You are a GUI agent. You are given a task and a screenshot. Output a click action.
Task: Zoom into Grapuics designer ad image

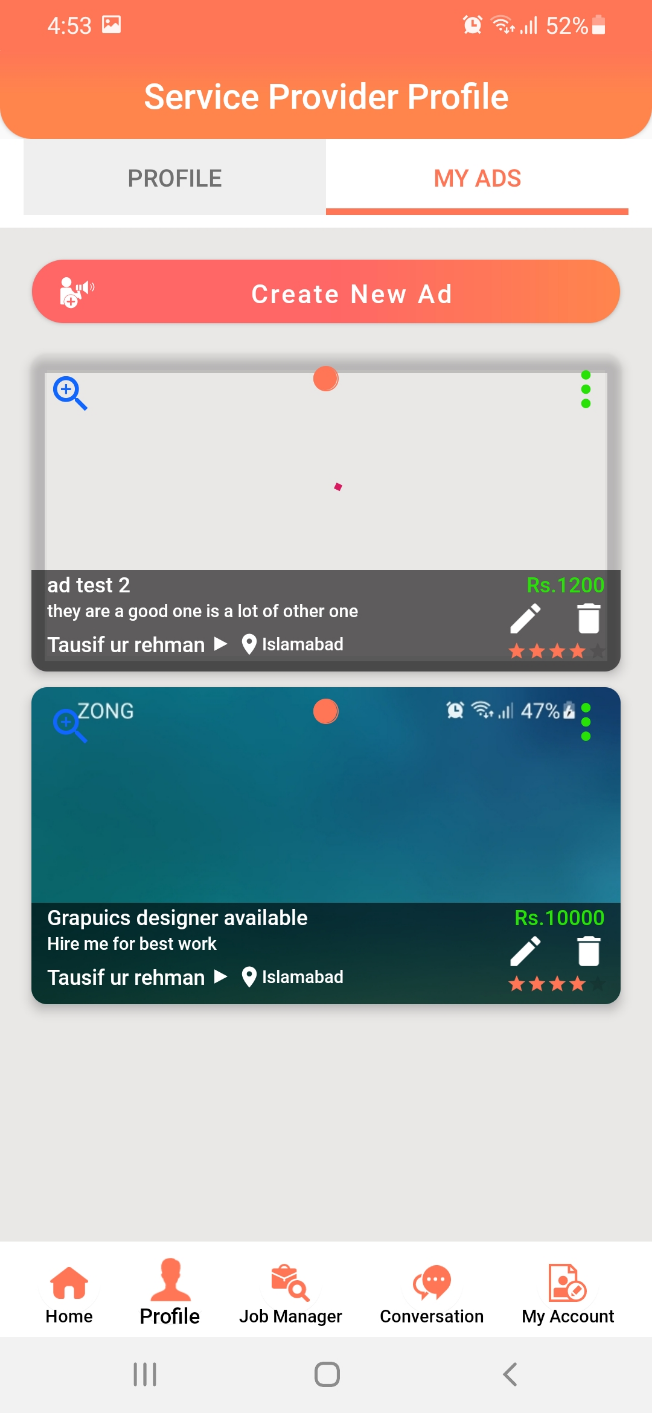point(69,725)
